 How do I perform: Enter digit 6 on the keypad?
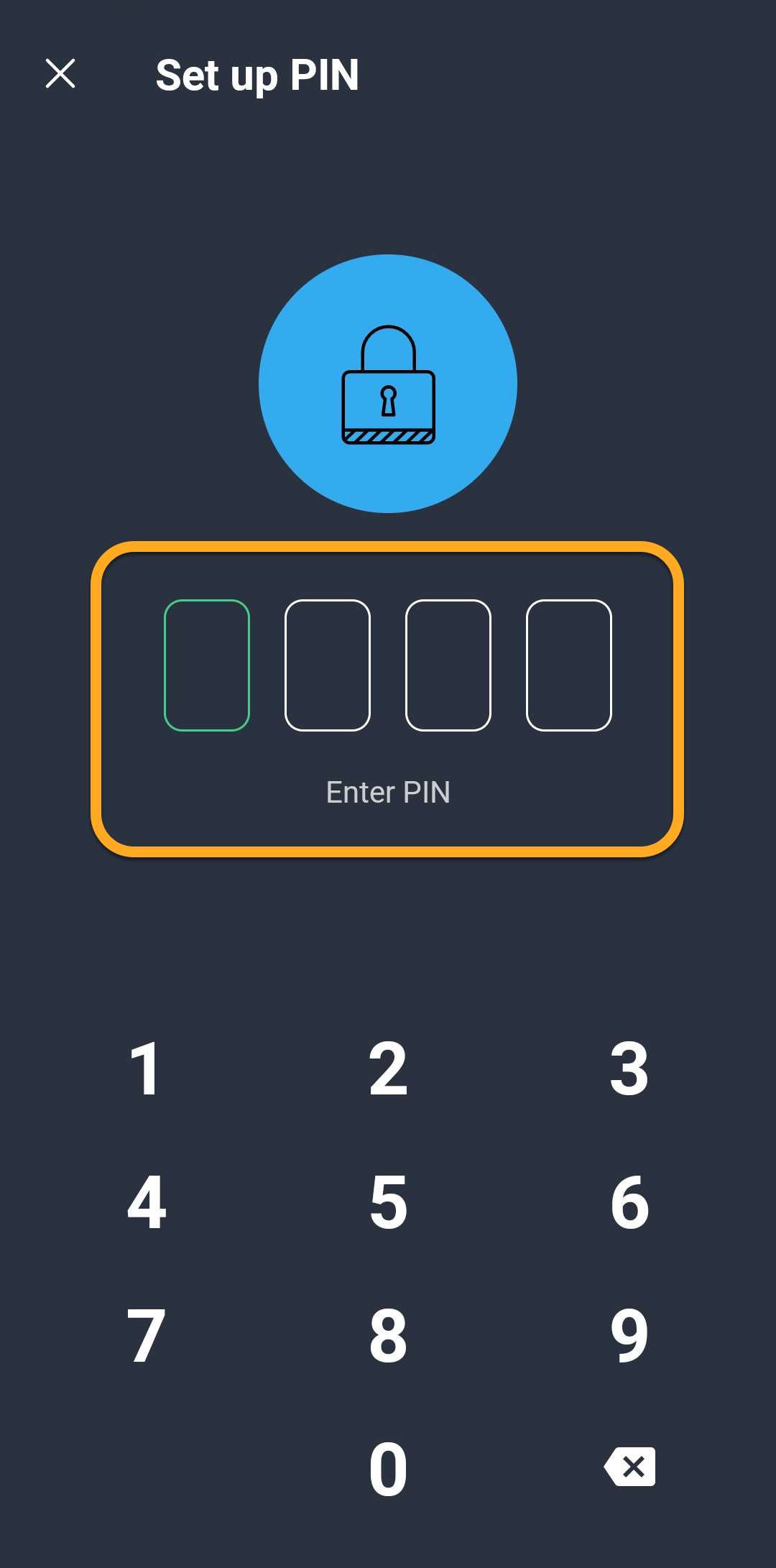pyautogui.click(x=629, y=1202)
